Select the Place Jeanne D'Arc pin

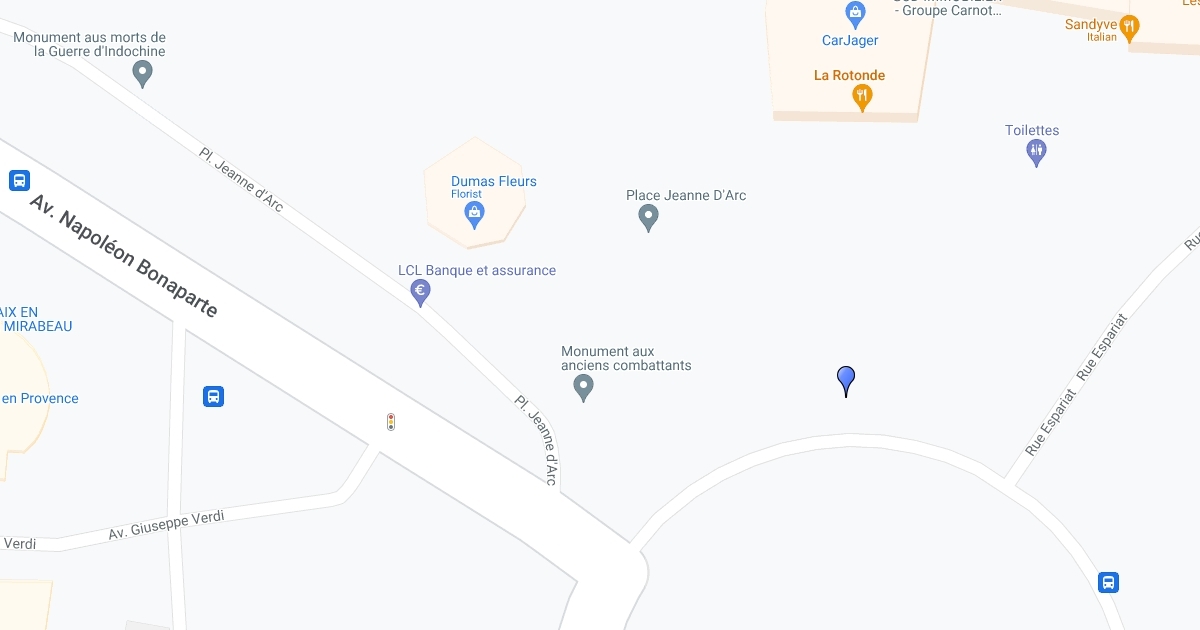click(x=648, y=216)
